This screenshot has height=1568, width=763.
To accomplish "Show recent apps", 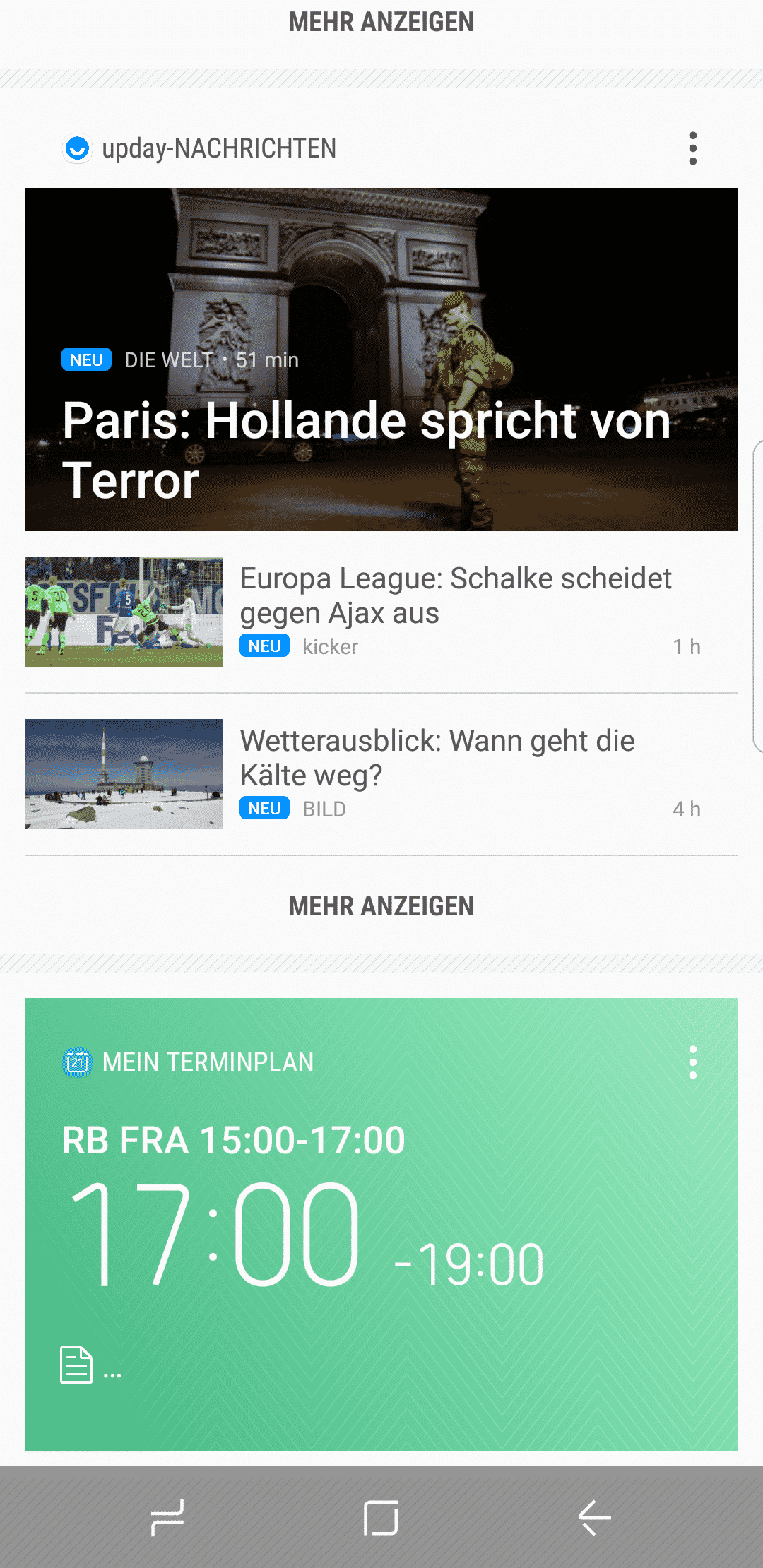I will click(x=167, y=1517).
